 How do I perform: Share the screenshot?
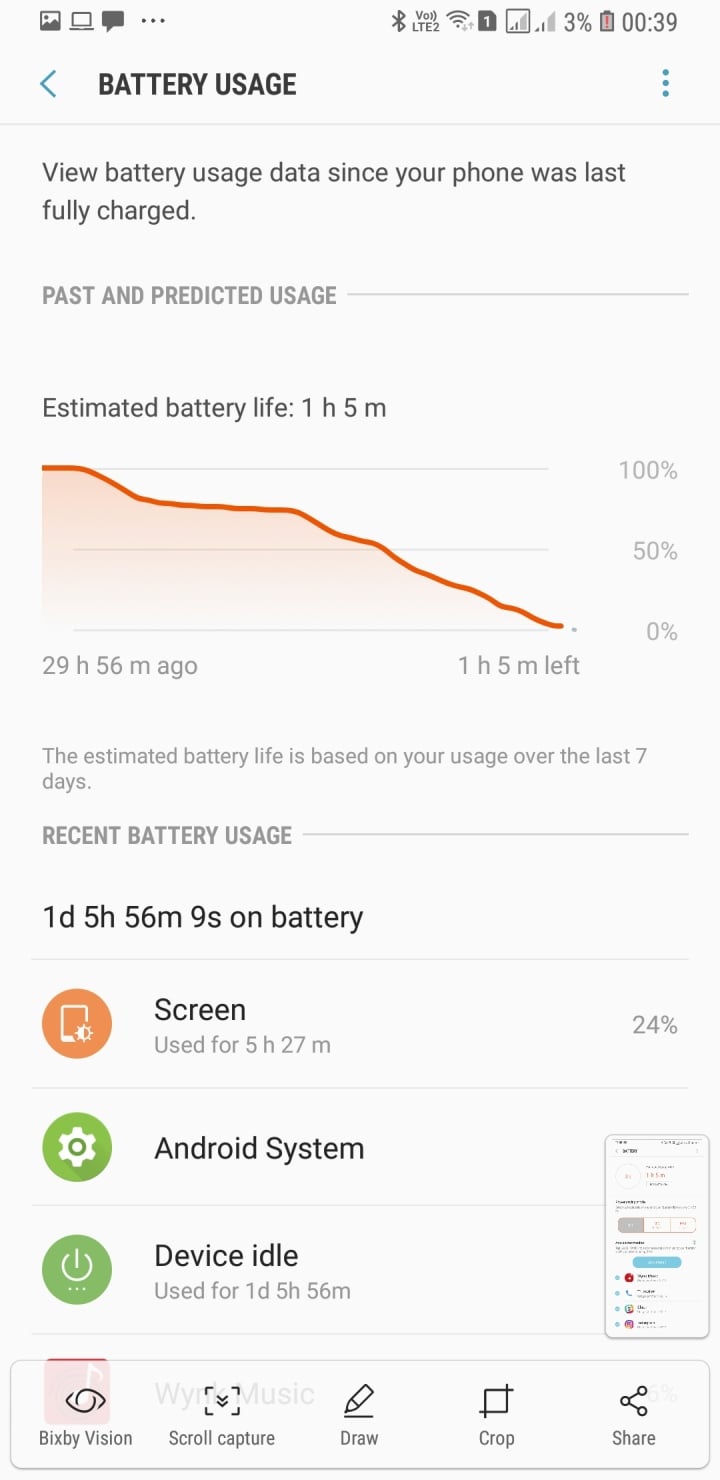634,1416
